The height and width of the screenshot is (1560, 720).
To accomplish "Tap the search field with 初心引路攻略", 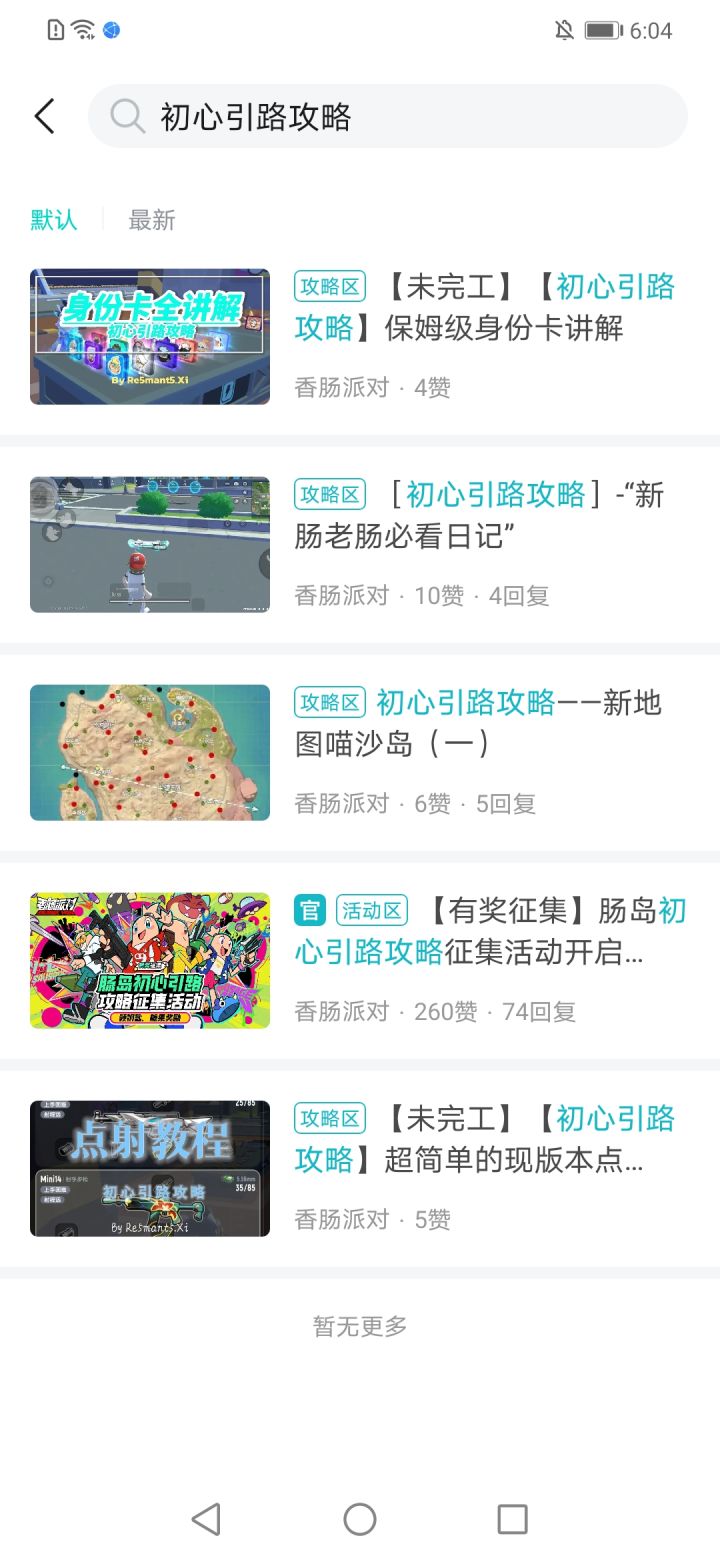I will click(x=400, y=117).
